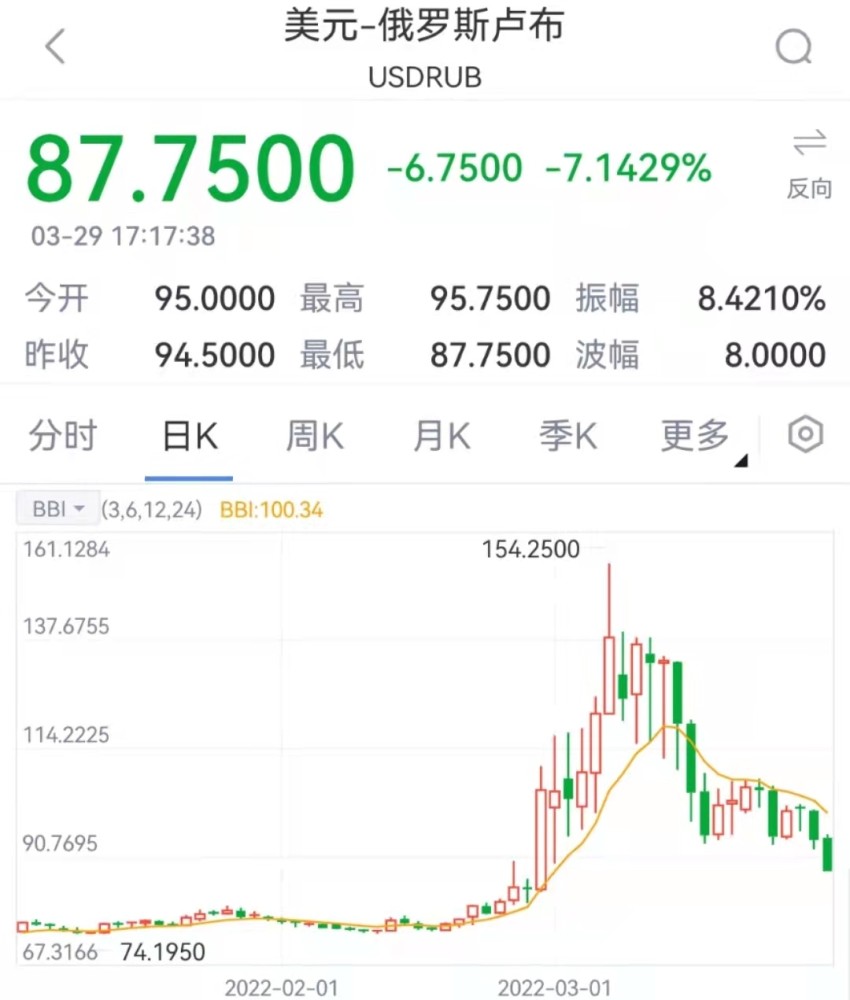Select the 日K daily chart tab

point(190,436)
